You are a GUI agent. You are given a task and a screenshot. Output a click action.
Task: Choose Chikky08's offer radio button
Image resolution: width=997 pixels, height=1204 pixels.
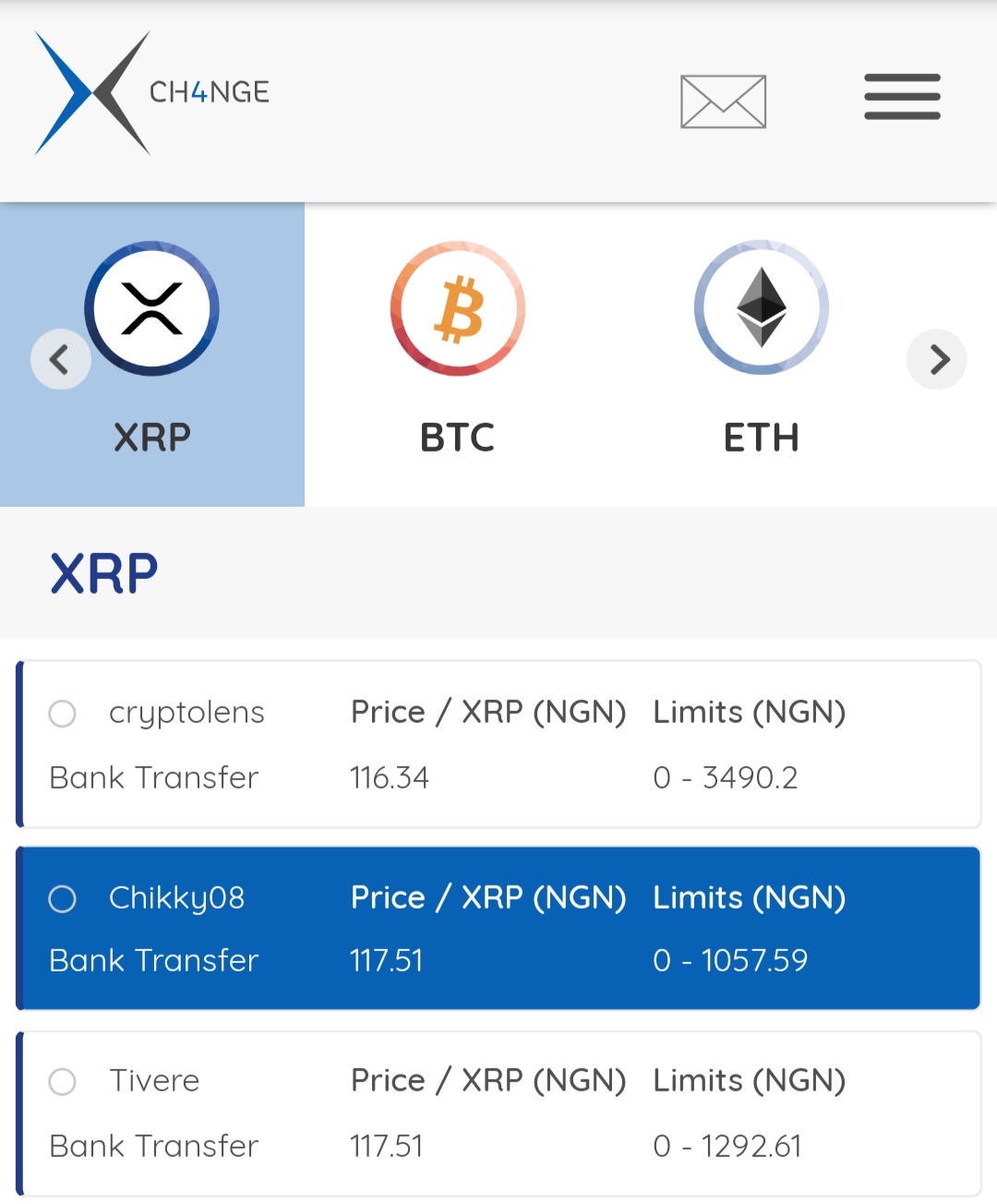coord(62,898)
